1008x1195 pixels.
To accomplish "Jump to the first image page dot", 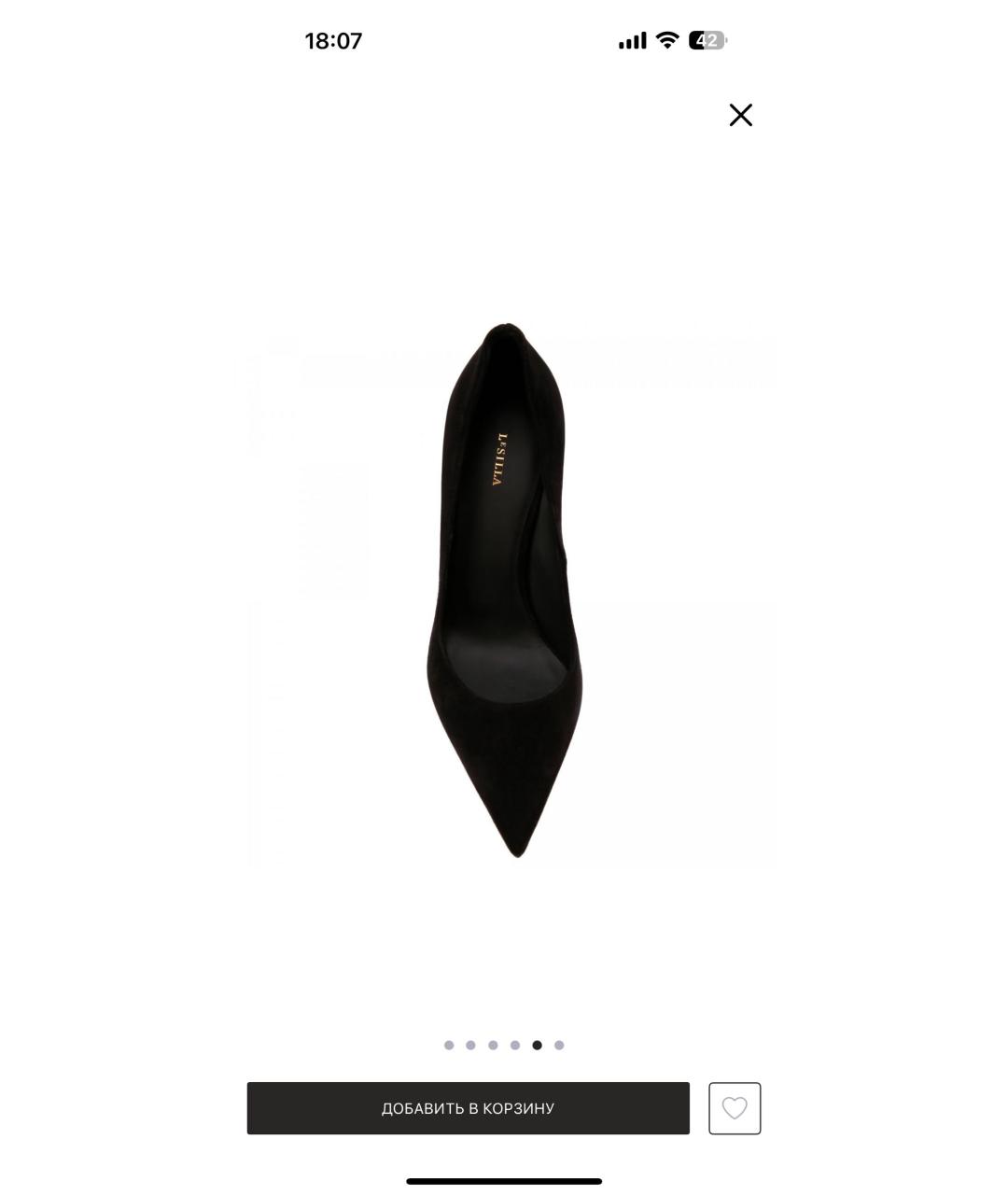I will tap(449, 1045).
